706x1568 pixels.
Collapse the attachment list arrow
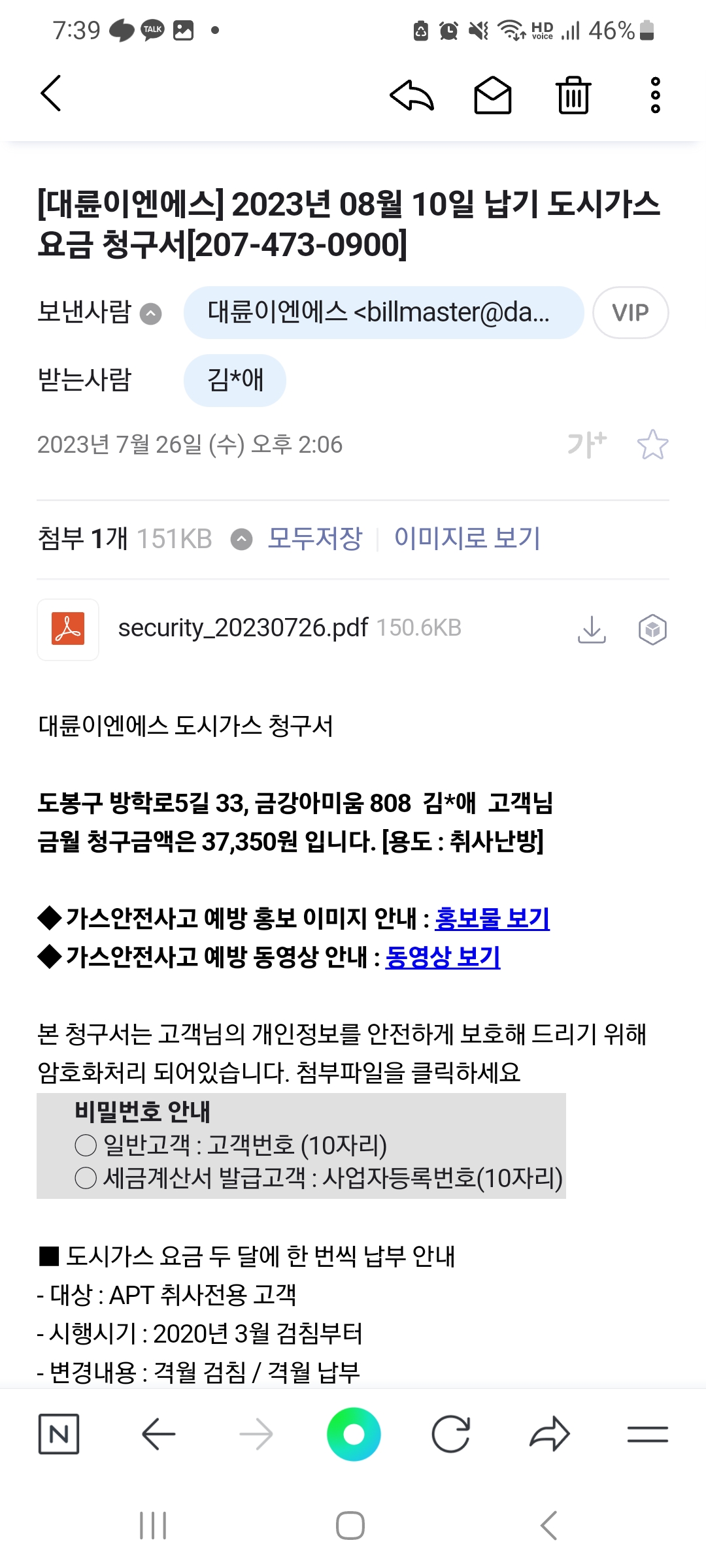(x=241, y=540)
